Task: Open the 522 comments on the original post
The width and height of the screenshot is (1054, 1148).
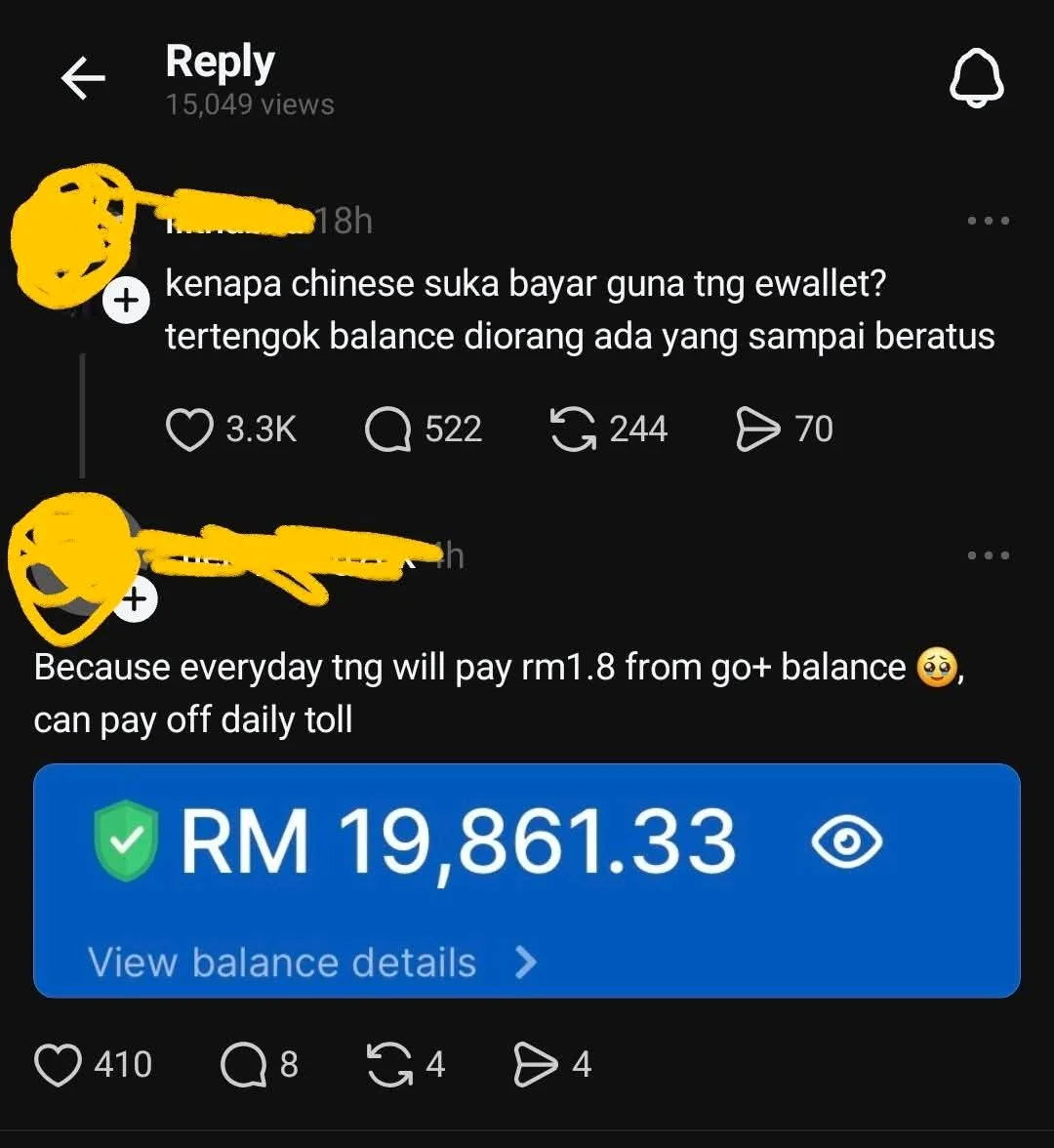Action: click(388, 430)
